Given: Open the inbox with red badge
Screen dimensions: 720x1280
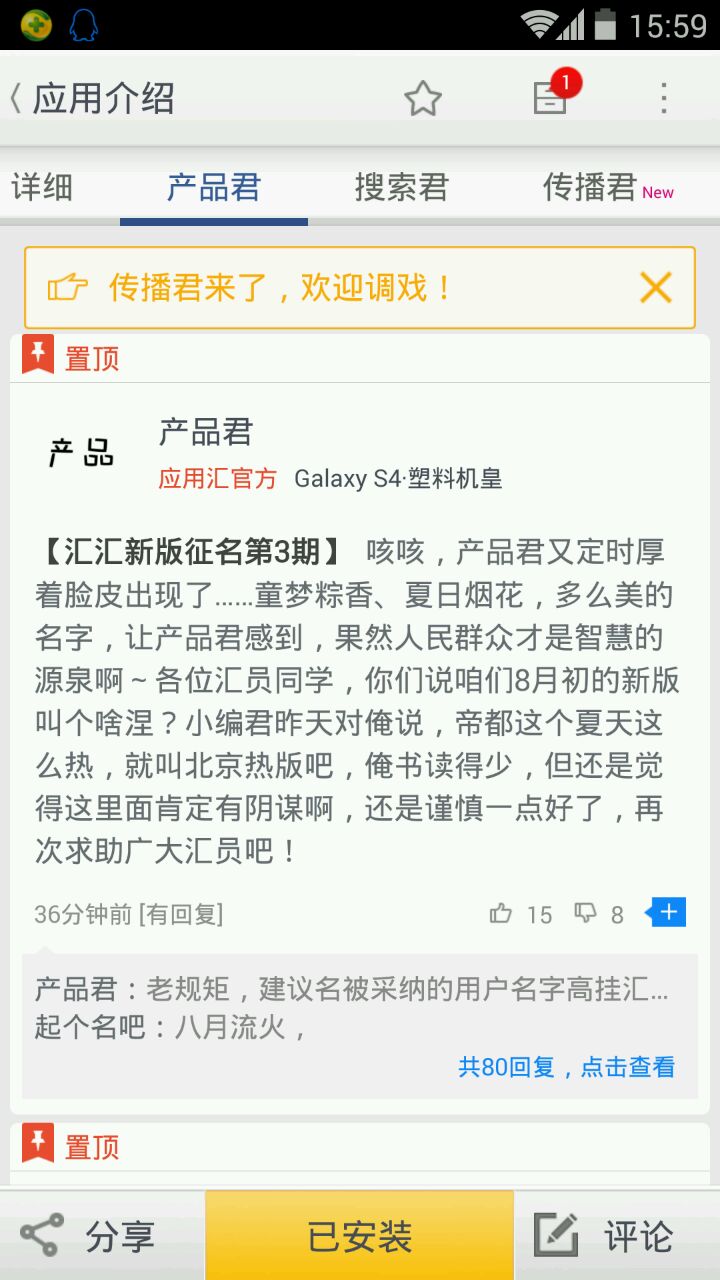Looking at the screenshot, I should [550, 97].
